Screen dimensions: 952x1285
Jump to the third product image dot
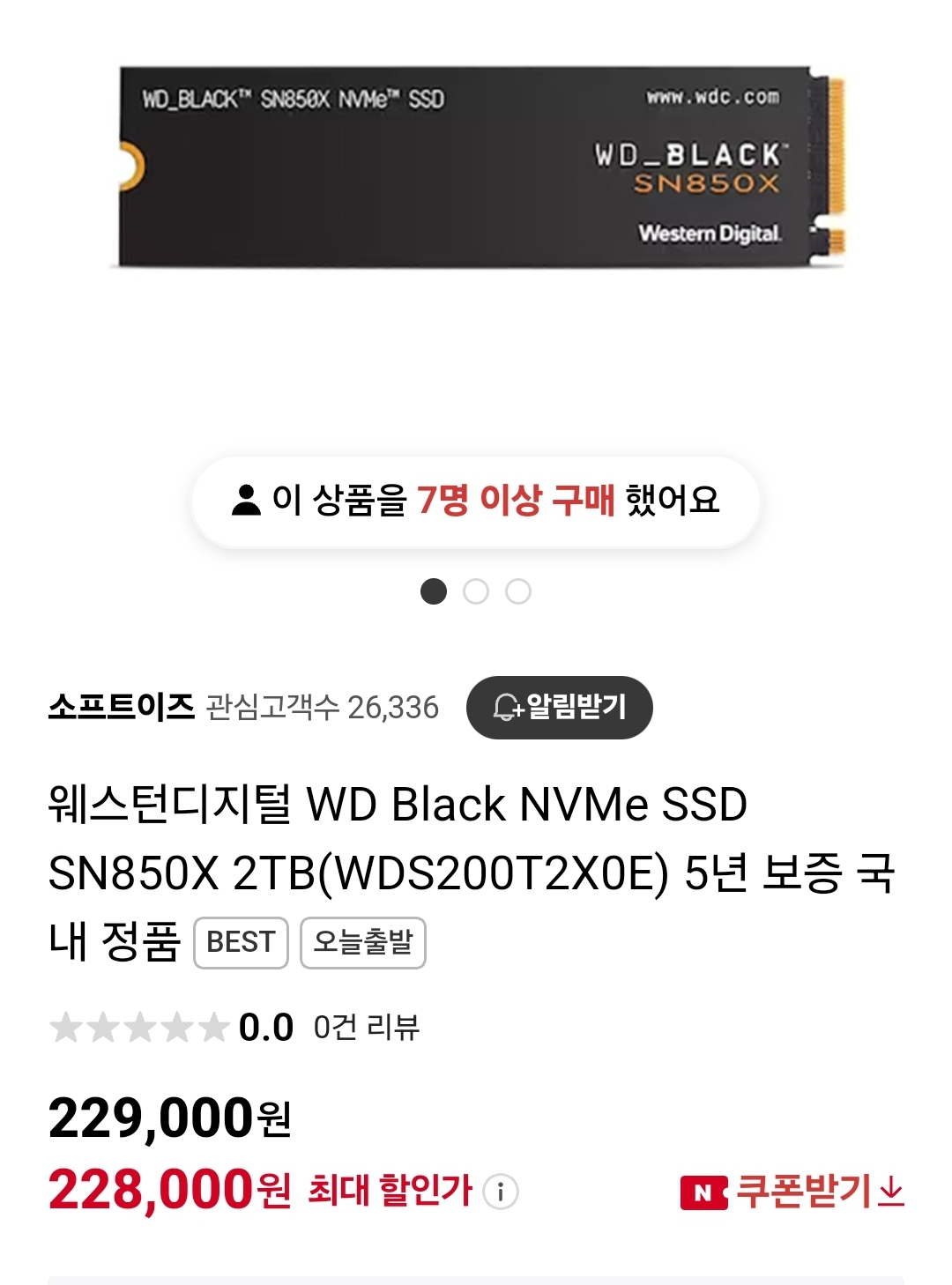click(x=518, y=591)
